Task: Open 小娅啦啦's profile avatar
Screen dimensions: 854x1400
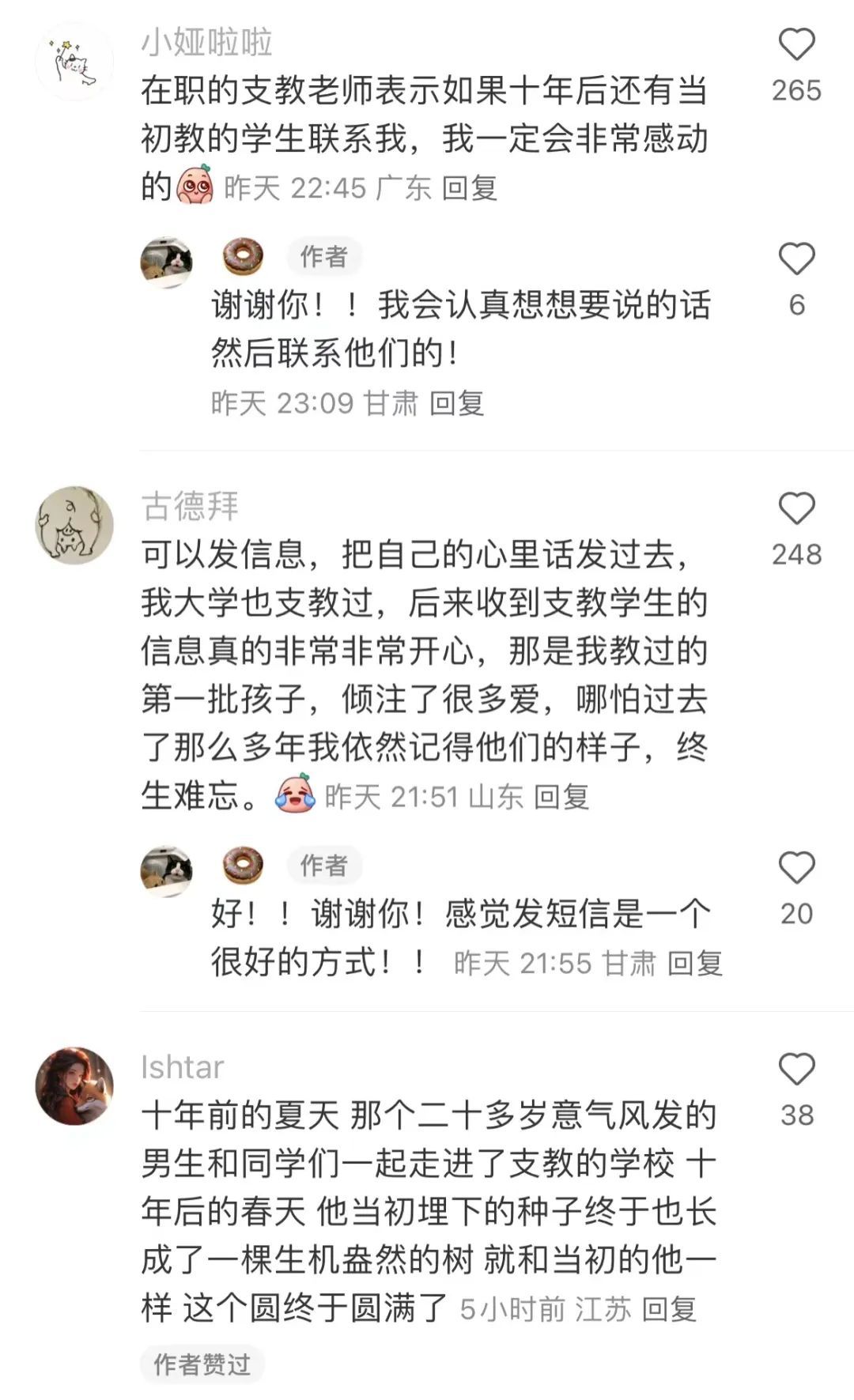Action: coord(74,62)
